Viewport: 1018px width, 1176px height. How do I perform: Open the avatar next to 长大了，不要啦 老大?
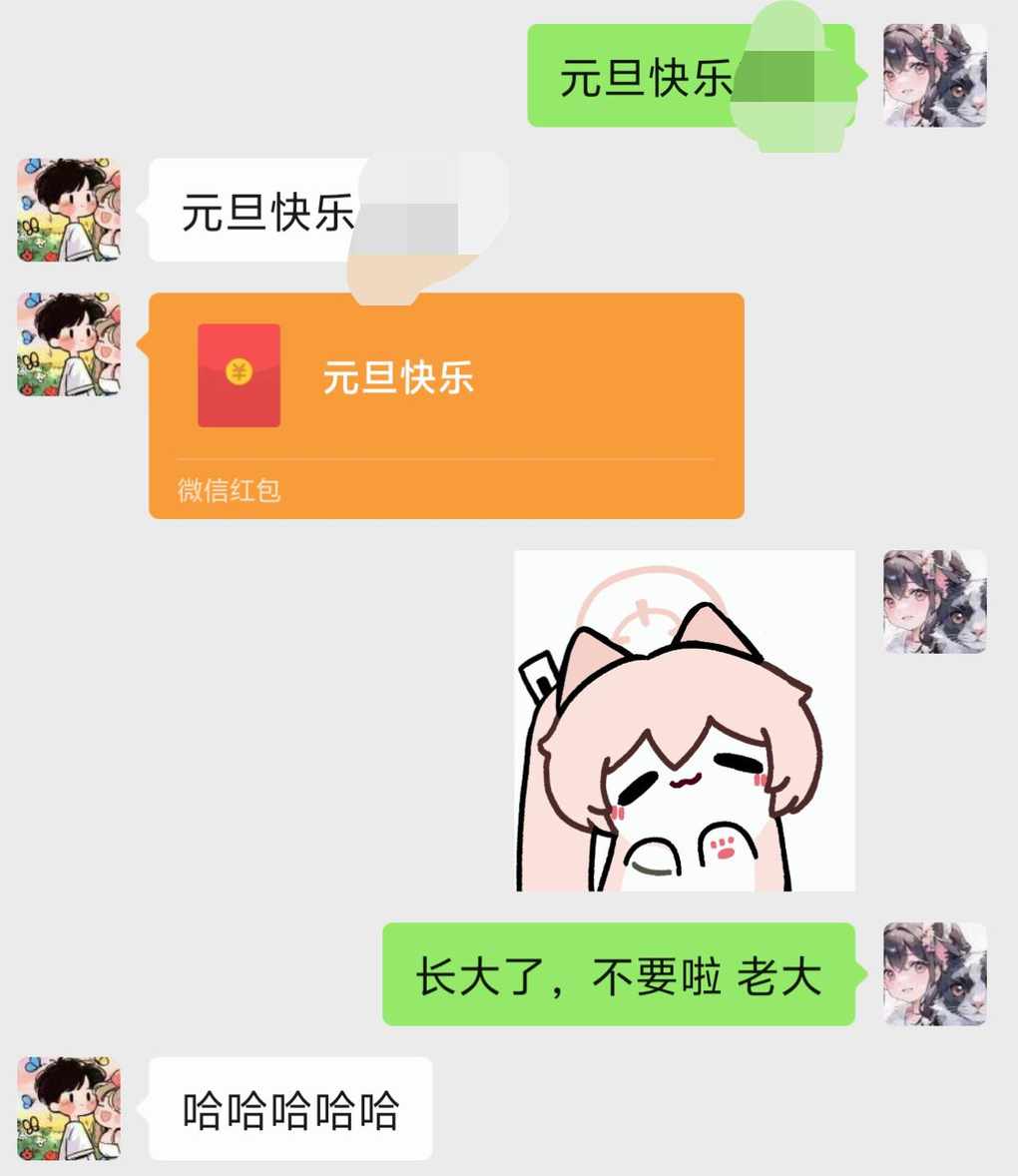tap(935, 974)
